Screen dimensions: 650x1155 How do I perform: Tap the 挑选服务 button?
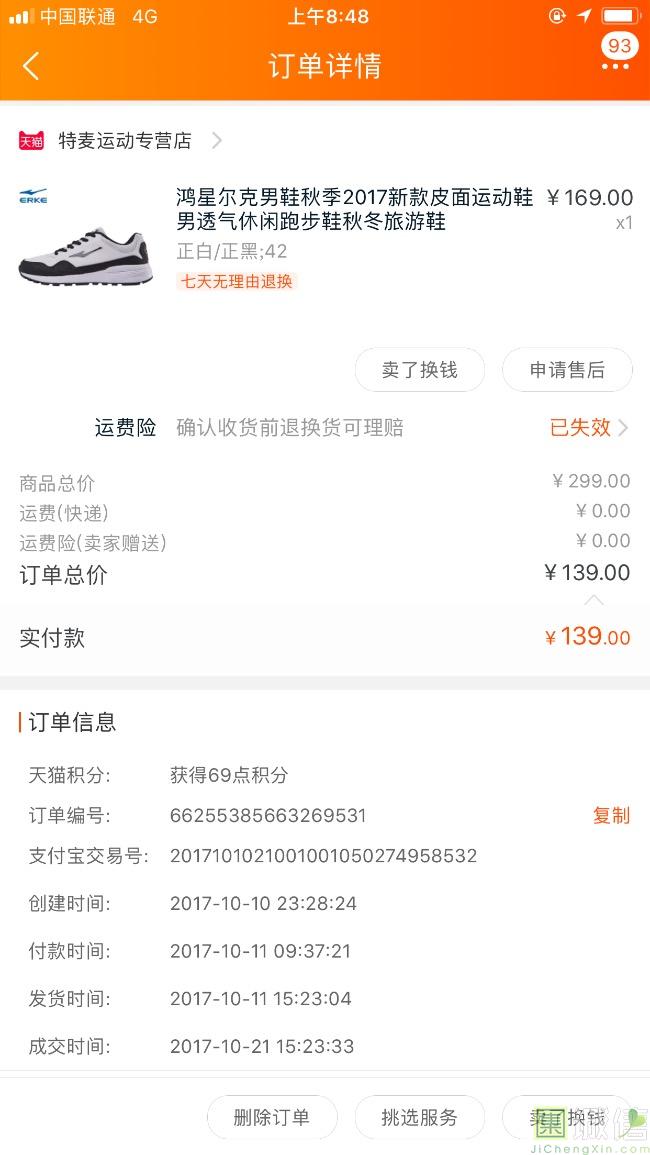point(419,1117)
